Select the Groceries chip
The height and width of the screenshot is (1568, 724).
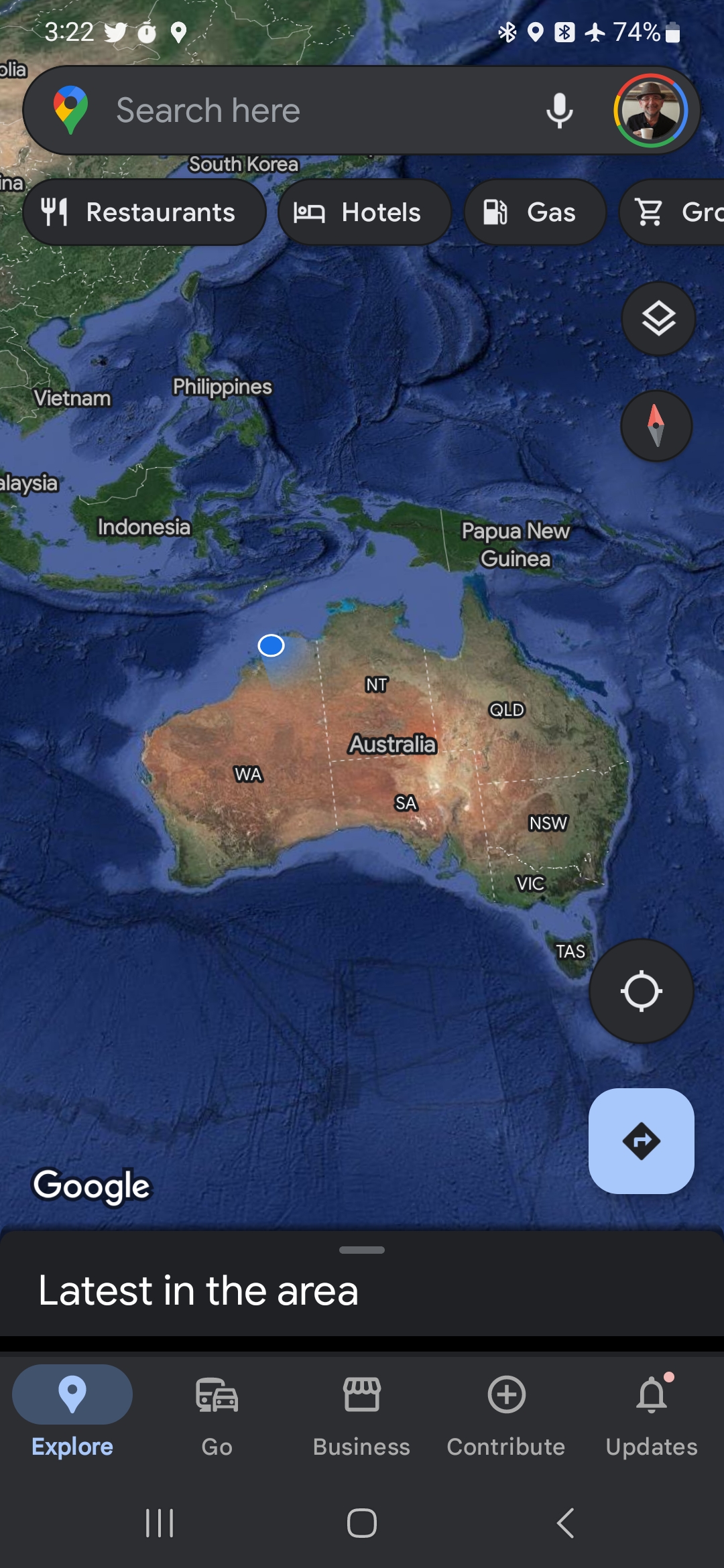click(672, 212)
